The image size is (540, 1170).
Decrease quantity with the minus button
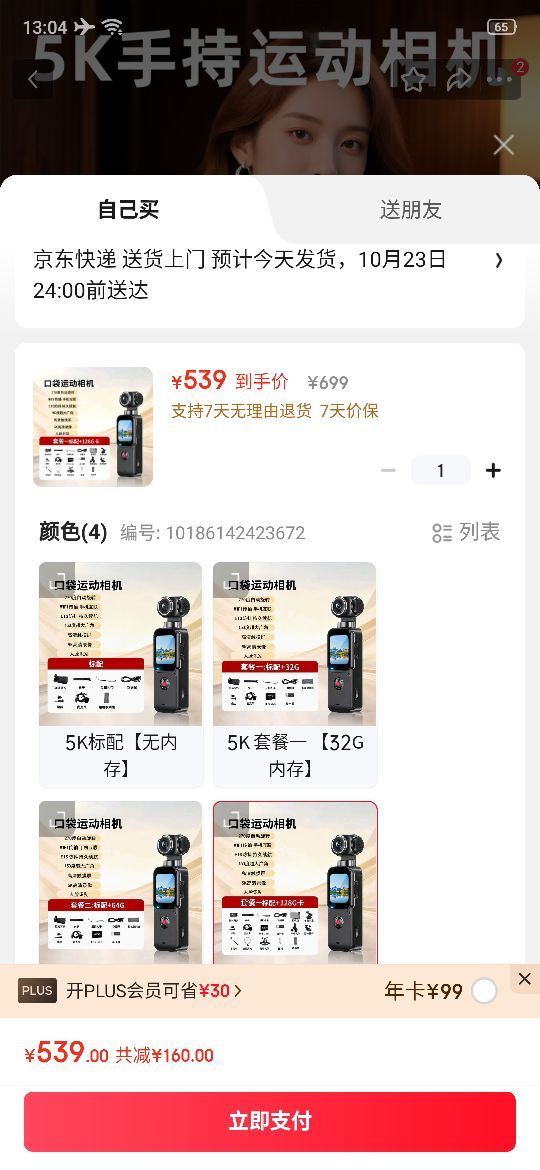point(388,470)
